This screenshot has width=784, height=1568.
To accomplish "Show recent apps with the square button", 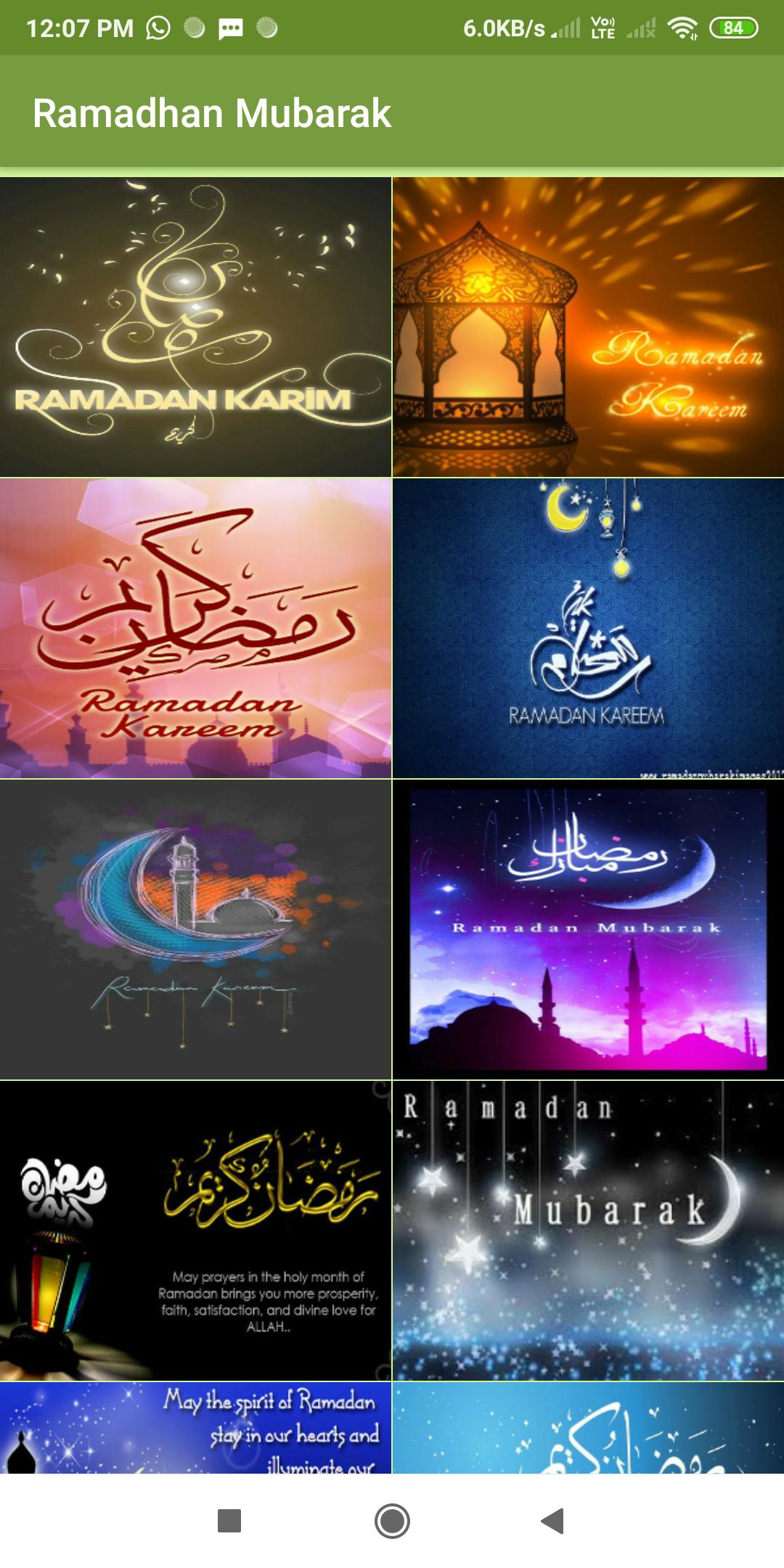I will [x=229, y=1520].
